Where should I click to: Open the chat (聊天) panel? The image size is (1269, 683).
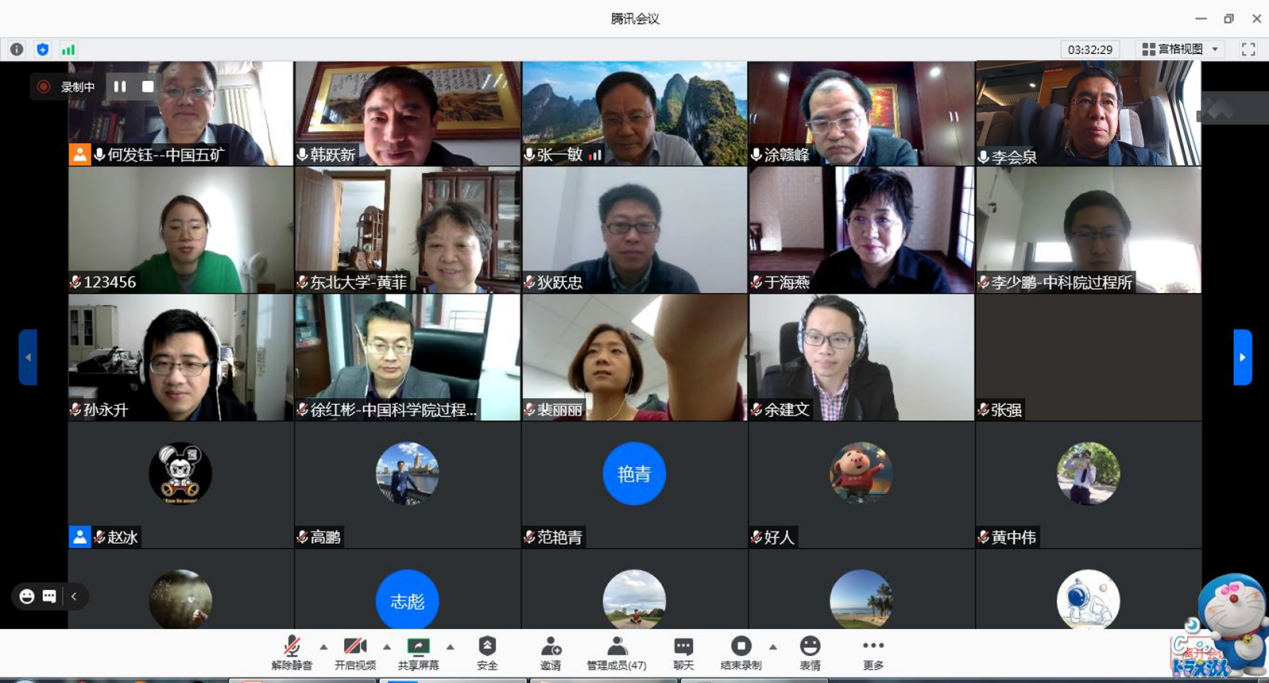[683, 652]
